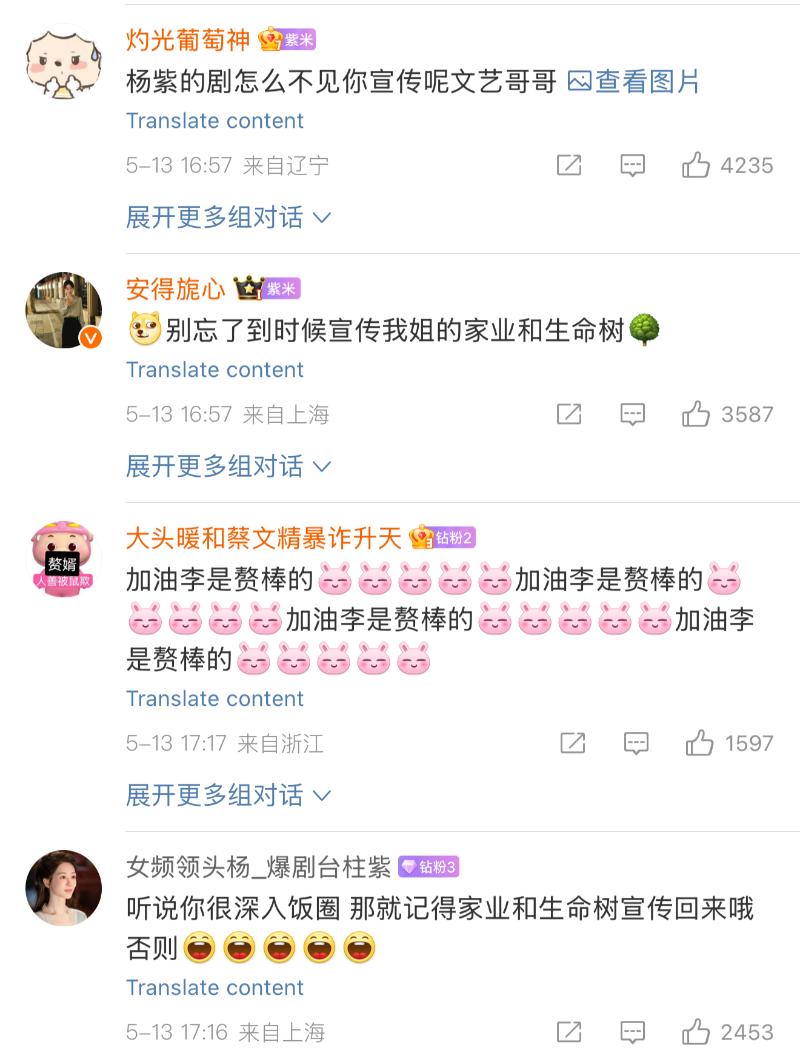This screenshot has height=1062, width=800.
Task: Expand more replies under 灼光葡萄神's comment
Action: 228,217
